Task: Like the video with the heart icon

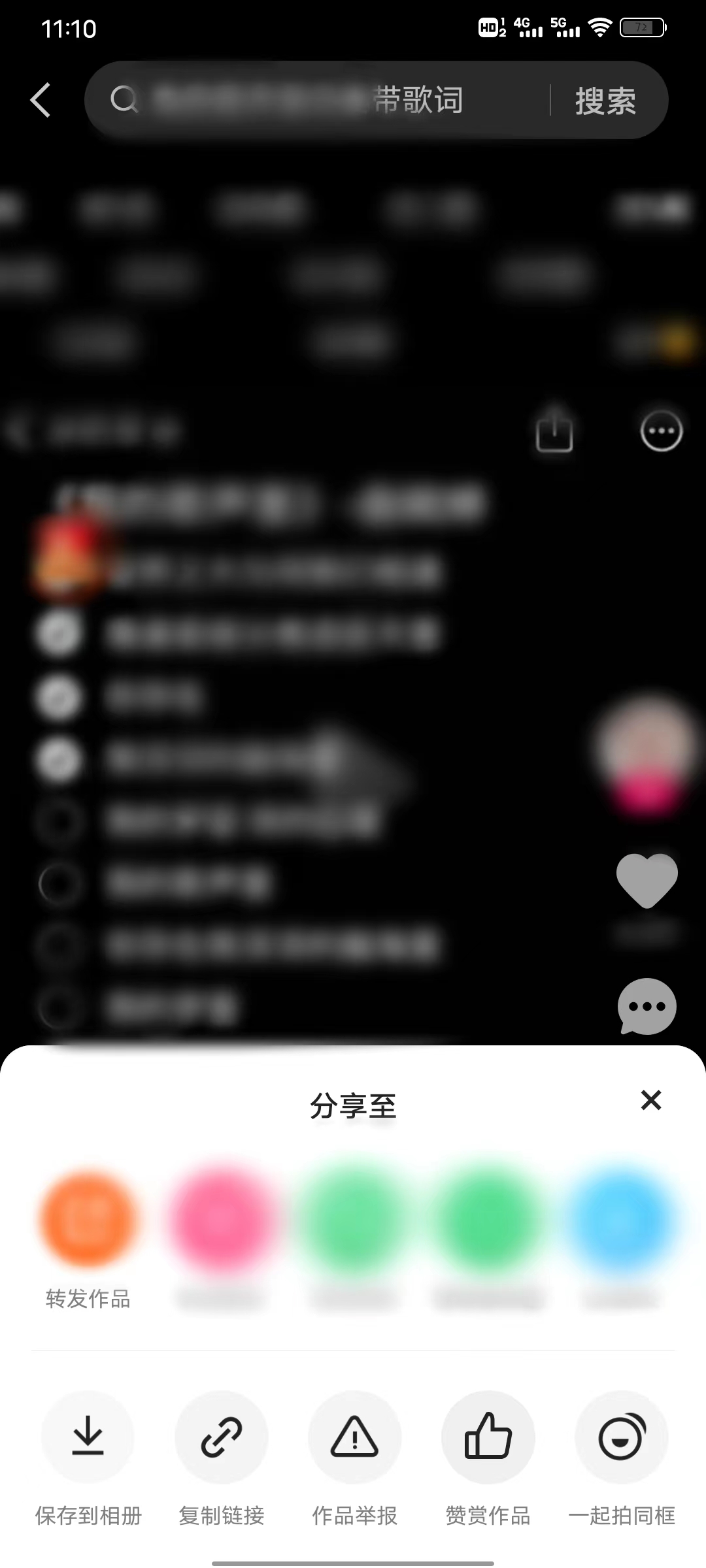Action: point(647,880)
